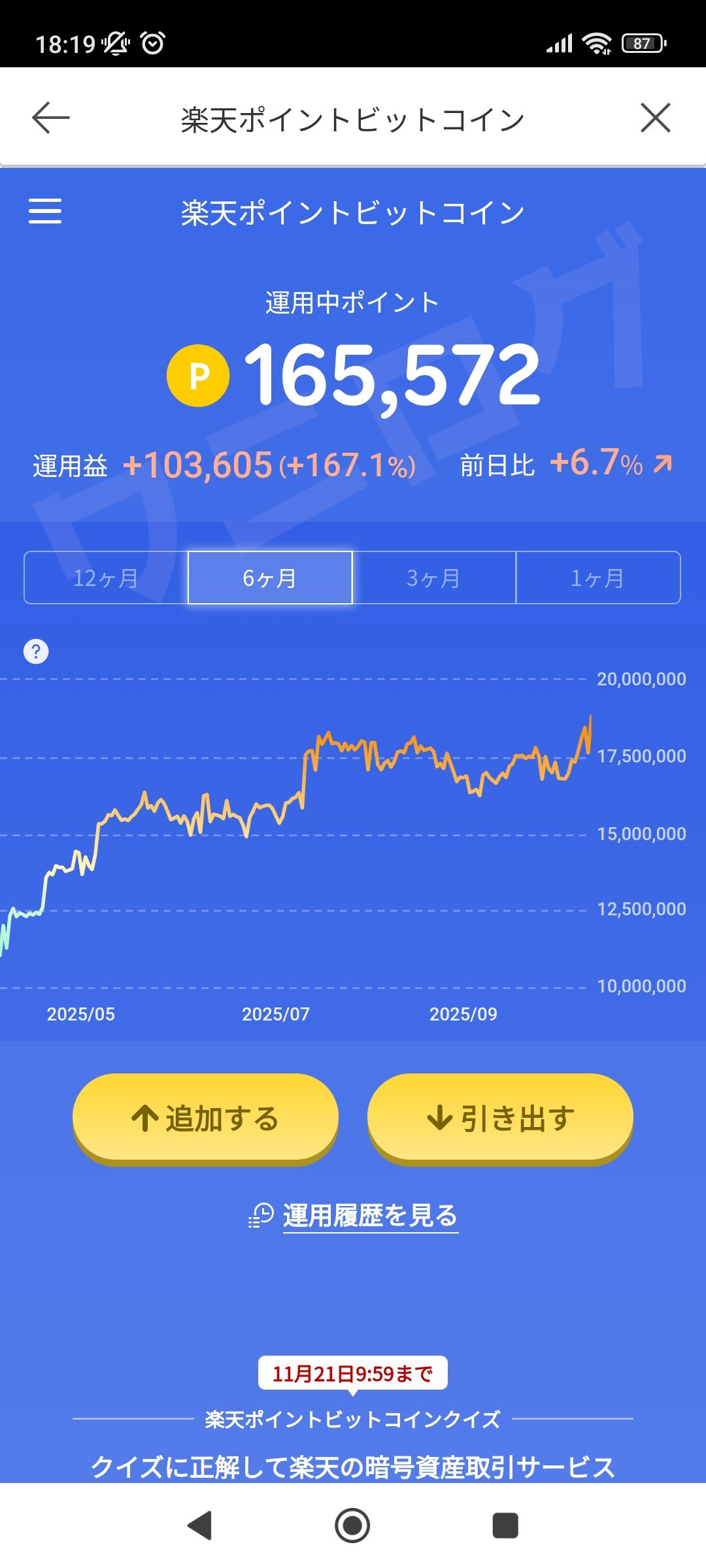Switch chart to 1ヶ月 range
Viewport: 706px width, 1568px height.
pos(598,578)
